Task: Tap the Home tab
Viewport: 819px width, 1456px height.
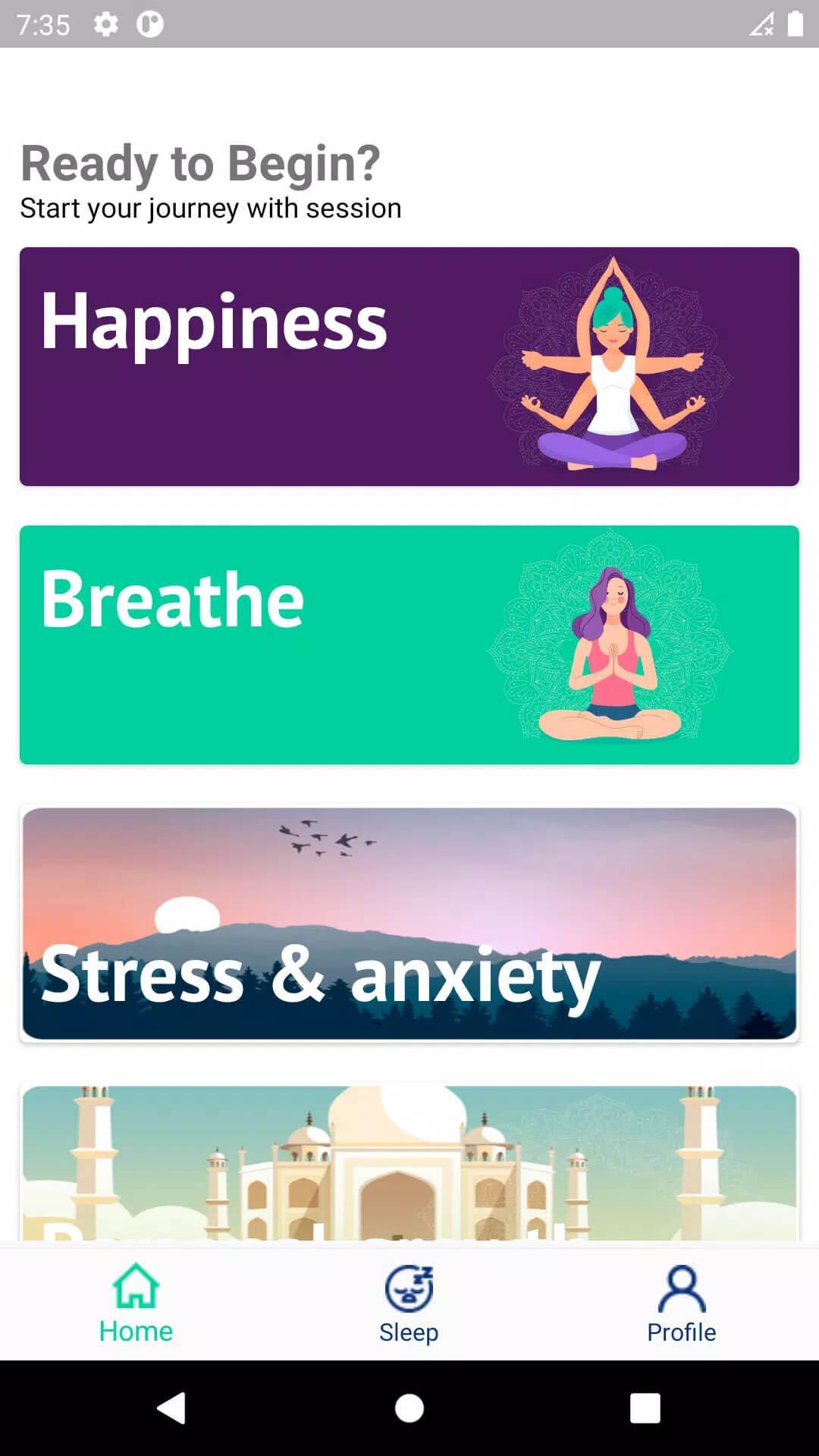Action: click(x=136, y=1304)
